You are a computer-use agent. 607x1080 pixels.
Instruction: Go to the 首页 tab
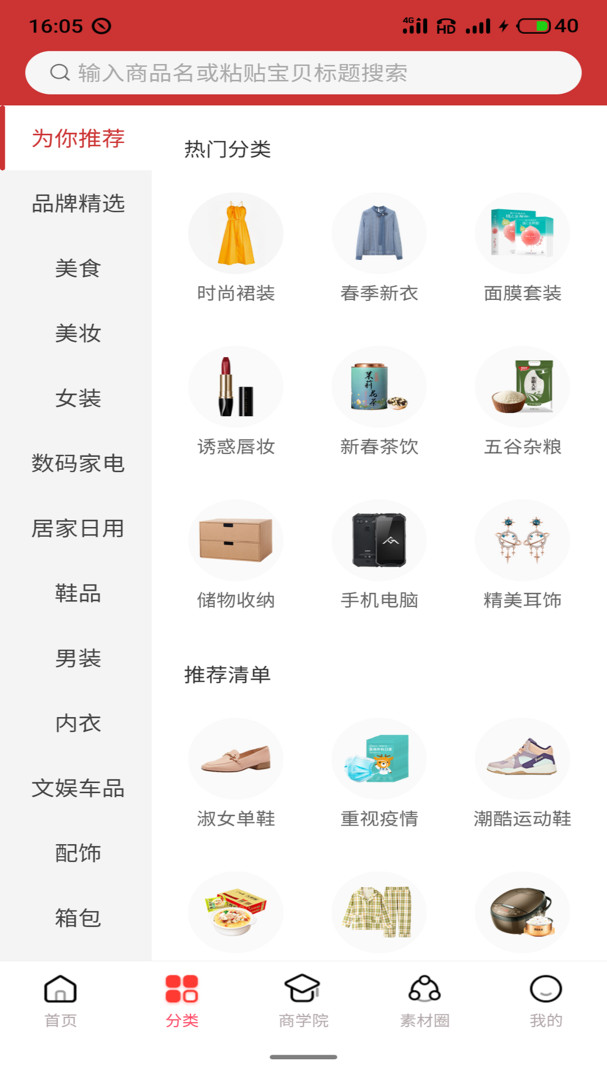(60, 1001)
